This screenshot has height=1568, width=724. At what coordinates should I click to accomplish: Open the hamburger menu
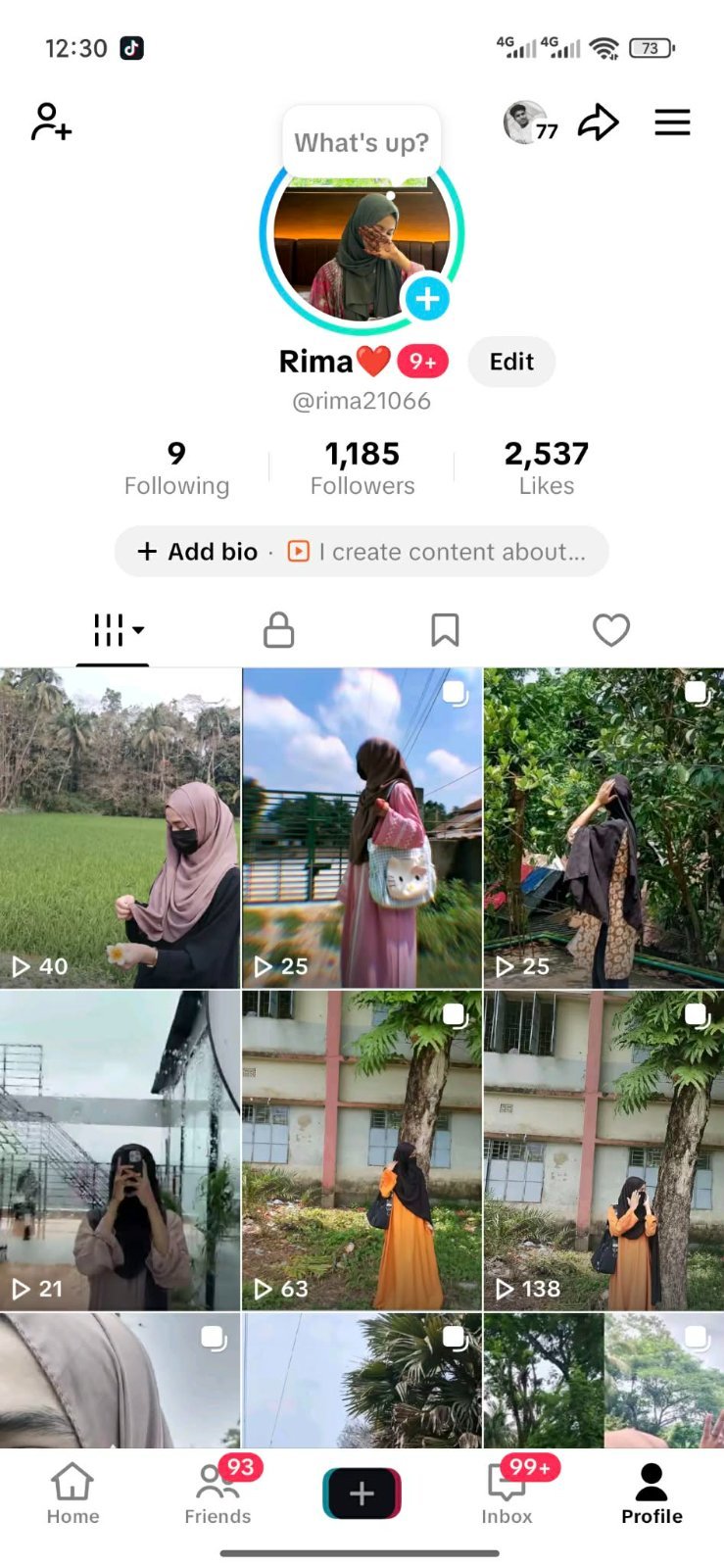tap(672, 122)
